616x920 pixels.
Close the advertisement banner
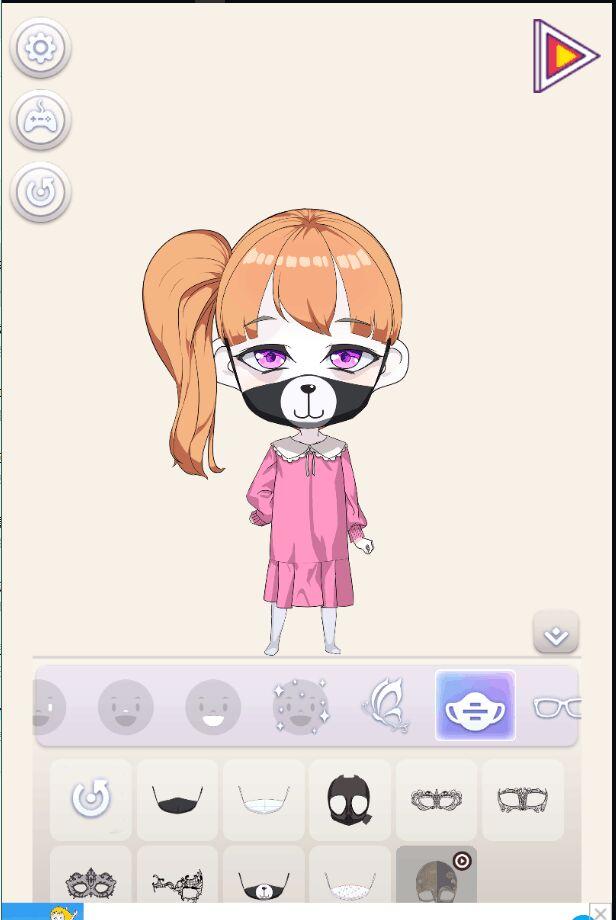600,911
